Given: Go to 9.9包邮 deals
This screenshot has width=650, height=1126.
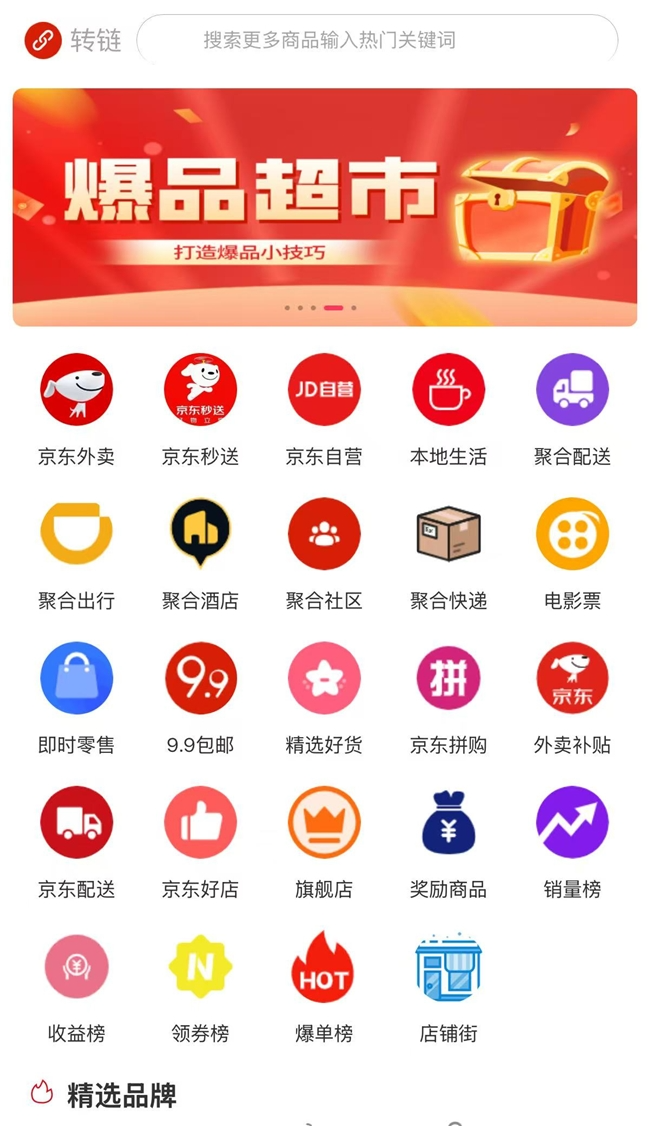Looking at the screenshot, I should pyautogui.click(x=200, y=678).
